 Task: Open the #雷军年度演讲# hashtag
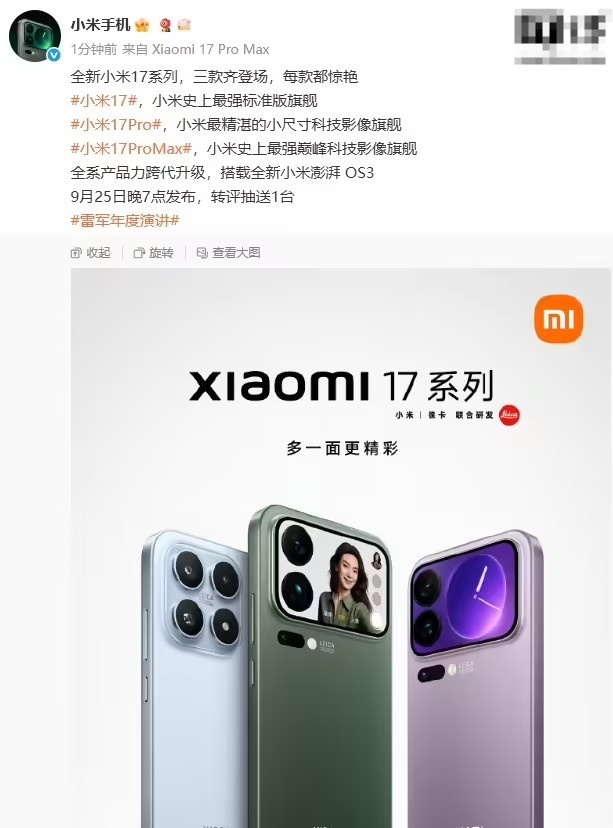tap(125, 220)
